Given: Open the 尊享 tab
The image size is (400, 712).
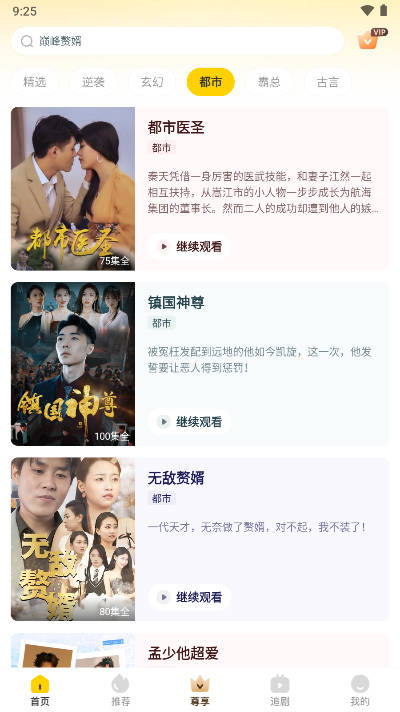Looking at the screenshot, I should pos(200,691).
